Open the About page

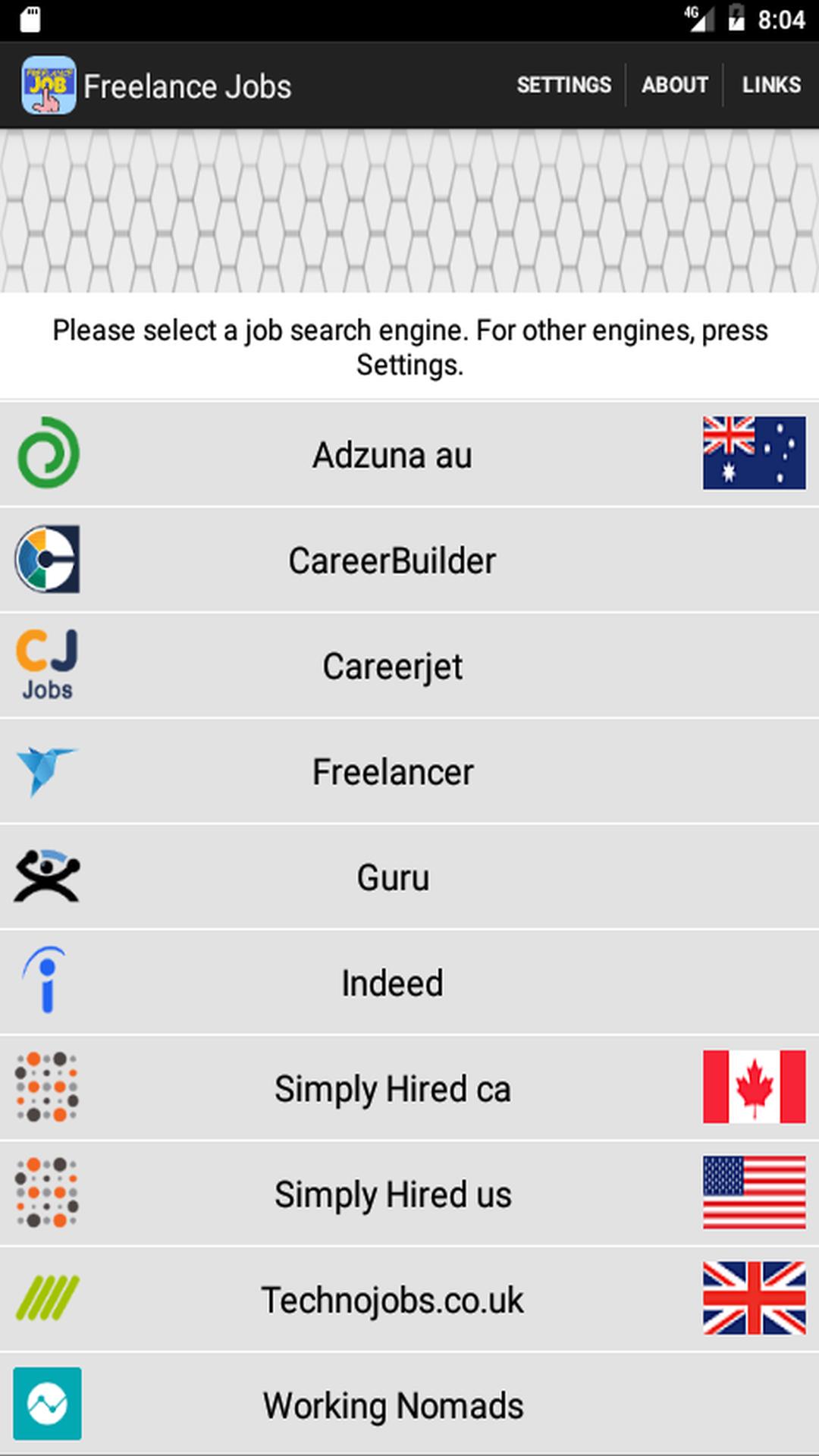(x=674, y=85)
